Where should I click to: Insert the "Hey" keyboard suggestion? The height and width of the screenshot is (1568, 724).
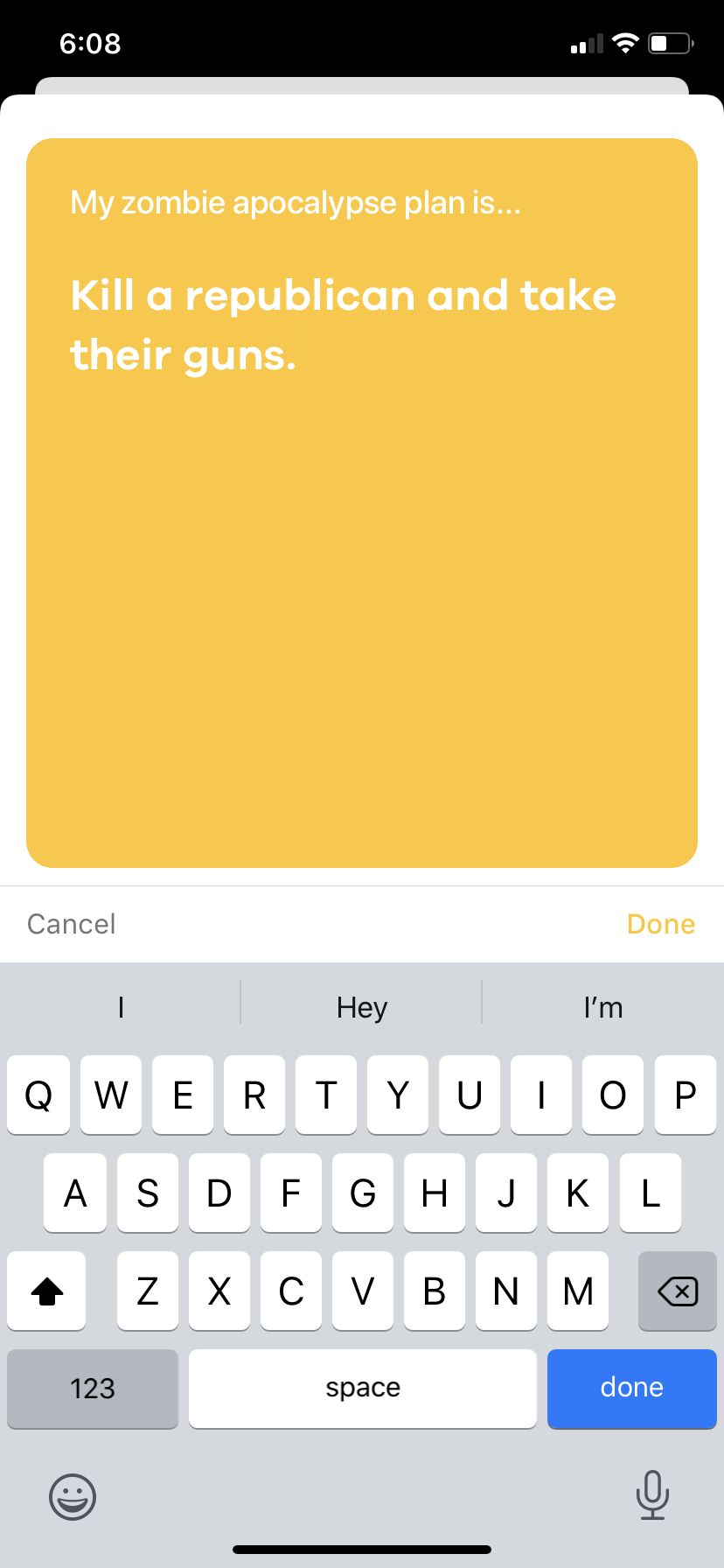tap(362, 1007)
